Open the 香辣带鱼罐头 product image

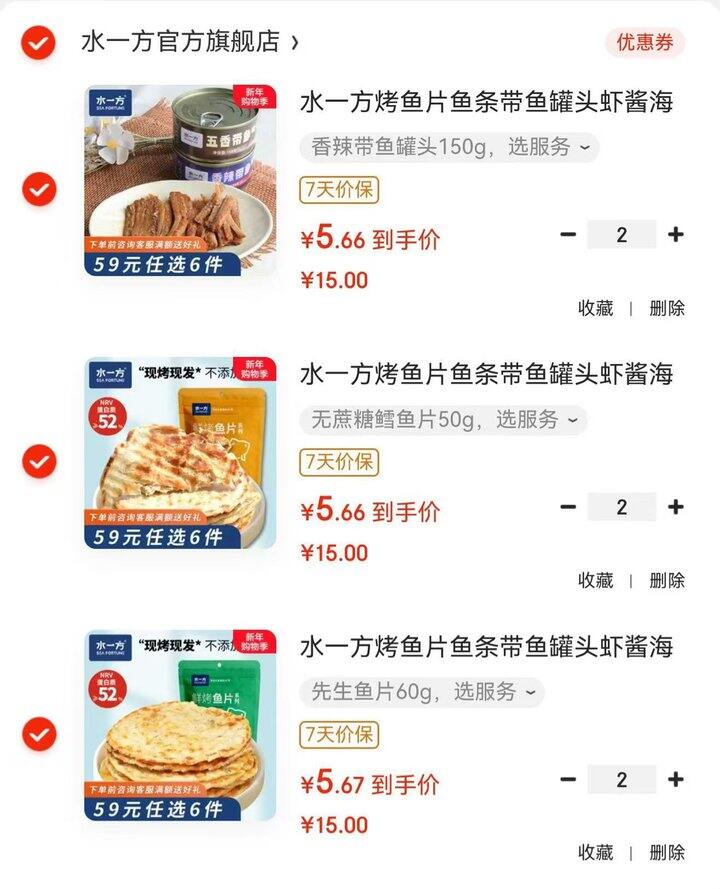coord(180,181)
